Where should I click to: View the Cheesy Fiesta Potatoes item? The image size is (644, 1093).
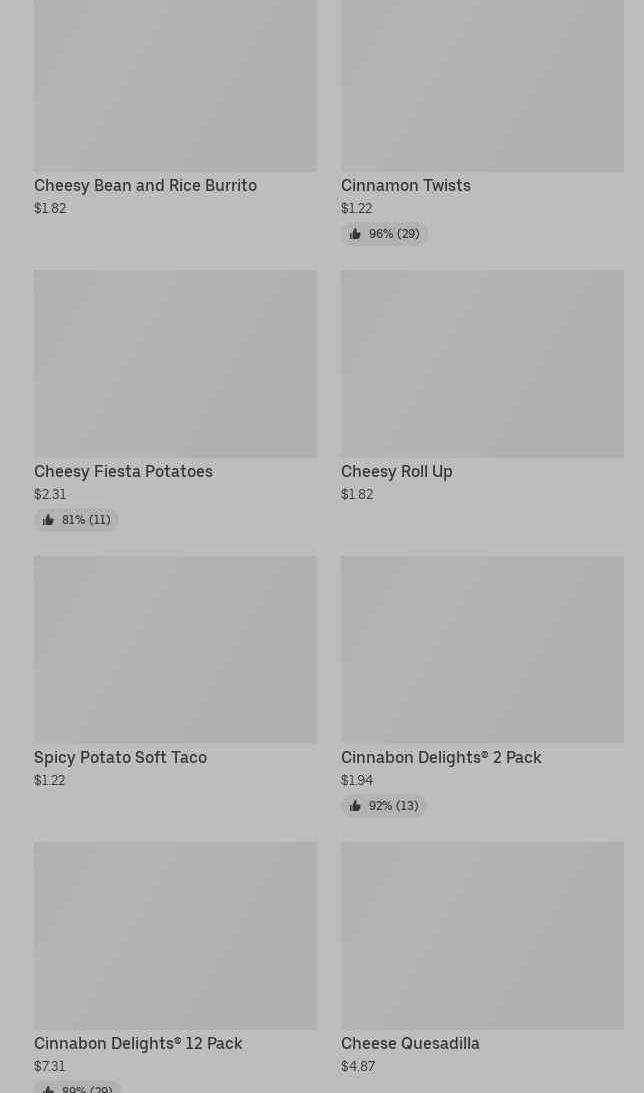point(175,400)
